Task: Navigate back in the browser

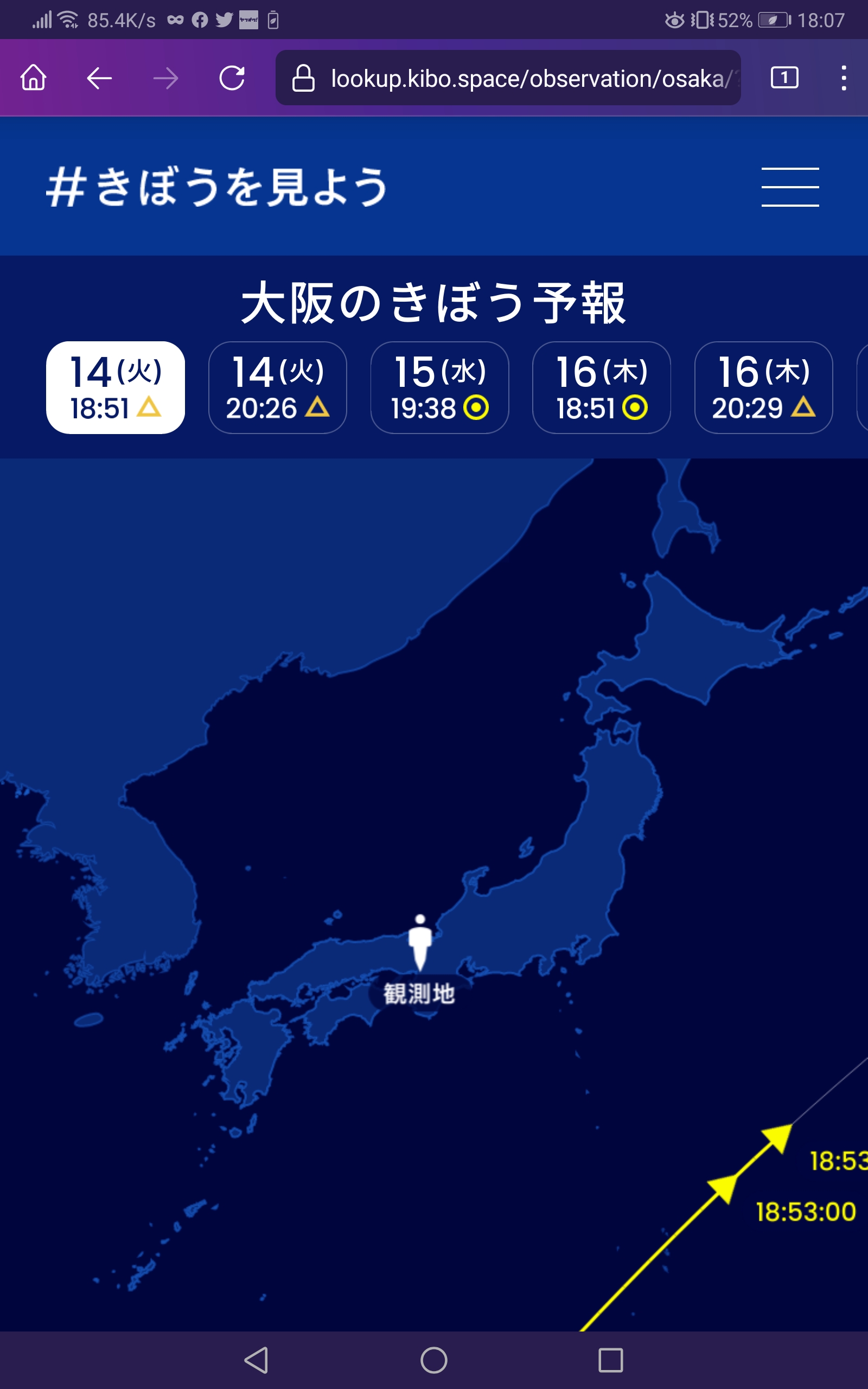Action: pos(99,78)
